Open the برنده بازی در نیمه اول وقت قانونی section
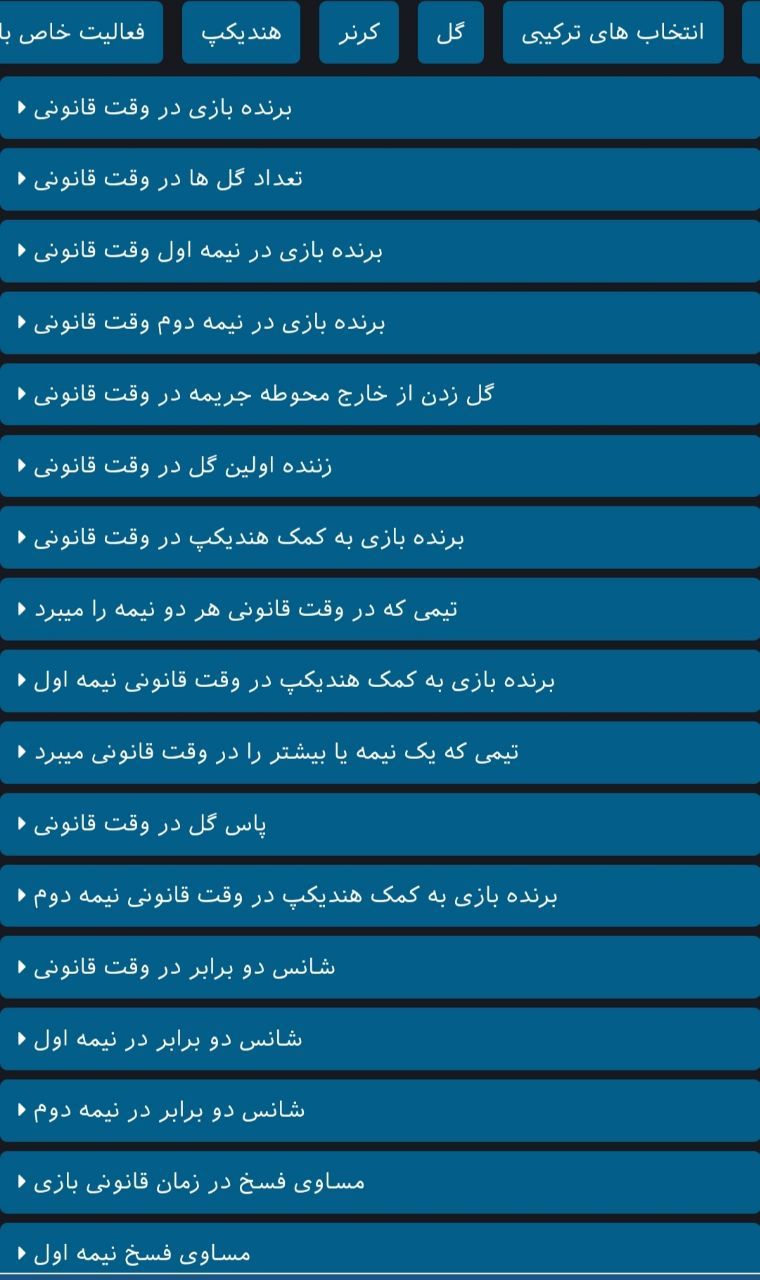The image size is (760, 1280). click(380, 251)
